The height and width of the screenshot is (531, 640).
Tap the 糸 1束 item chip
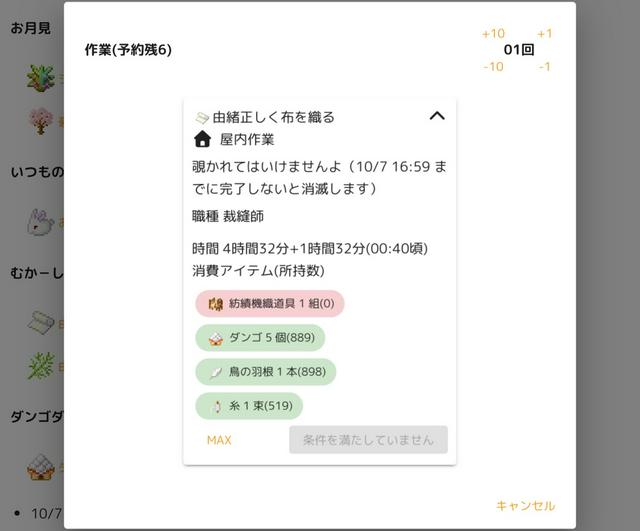point(249,406)
